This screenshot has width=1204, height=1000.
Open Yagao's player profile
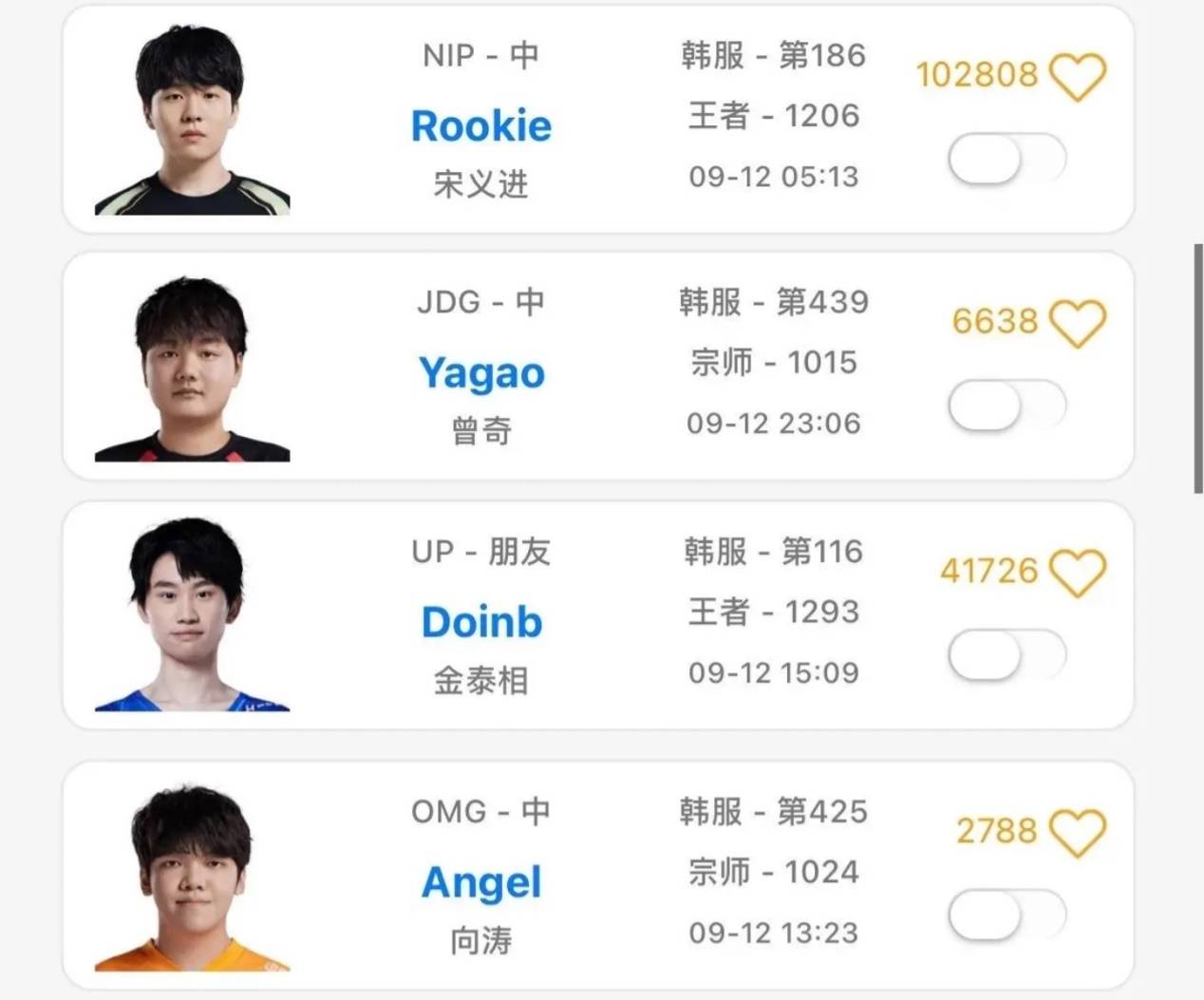coord(481,373)
